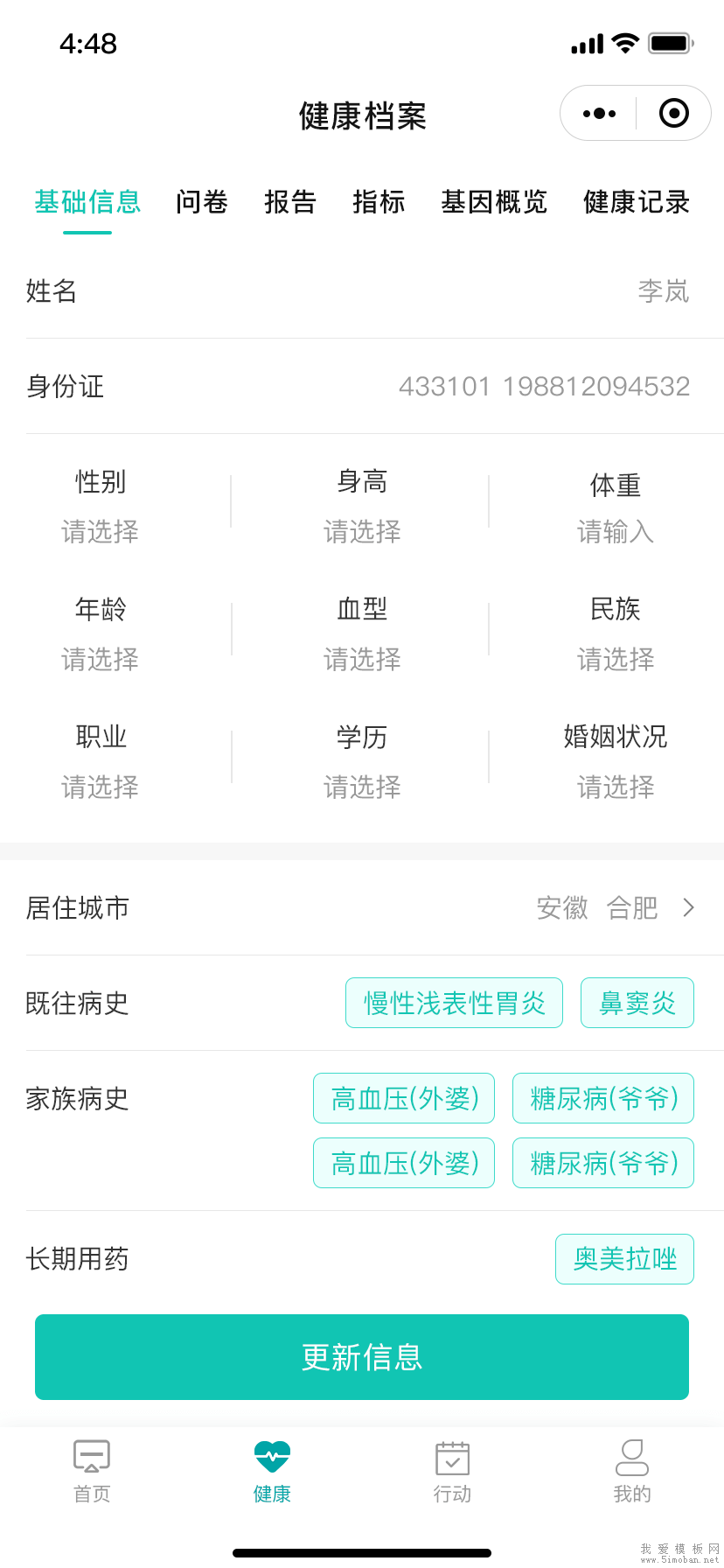
Task: Select a value for 血型
Action: point(362,659)
